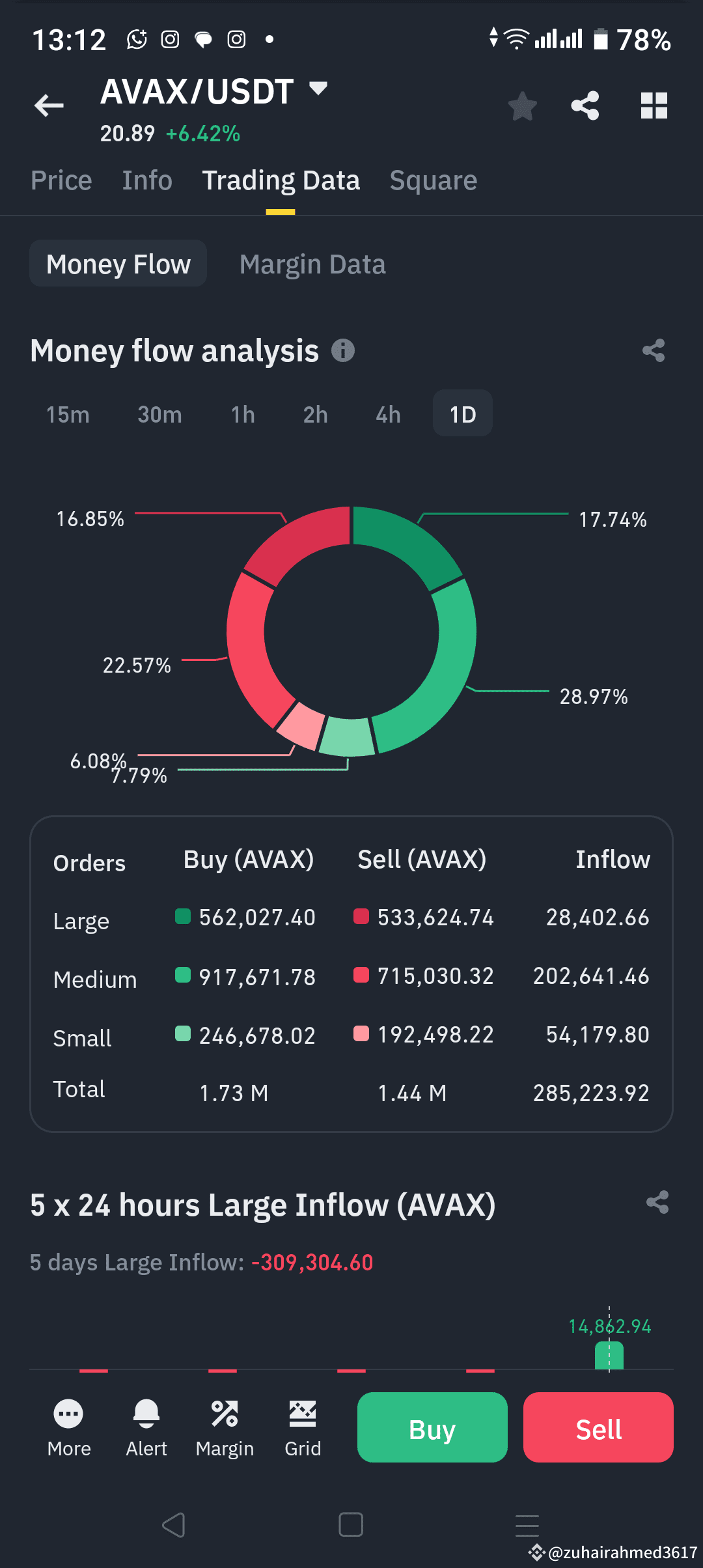Share the 5x24 hours Large Inflow chart
Viewport: 703px width, 1568px height.
pos(656,1203)
